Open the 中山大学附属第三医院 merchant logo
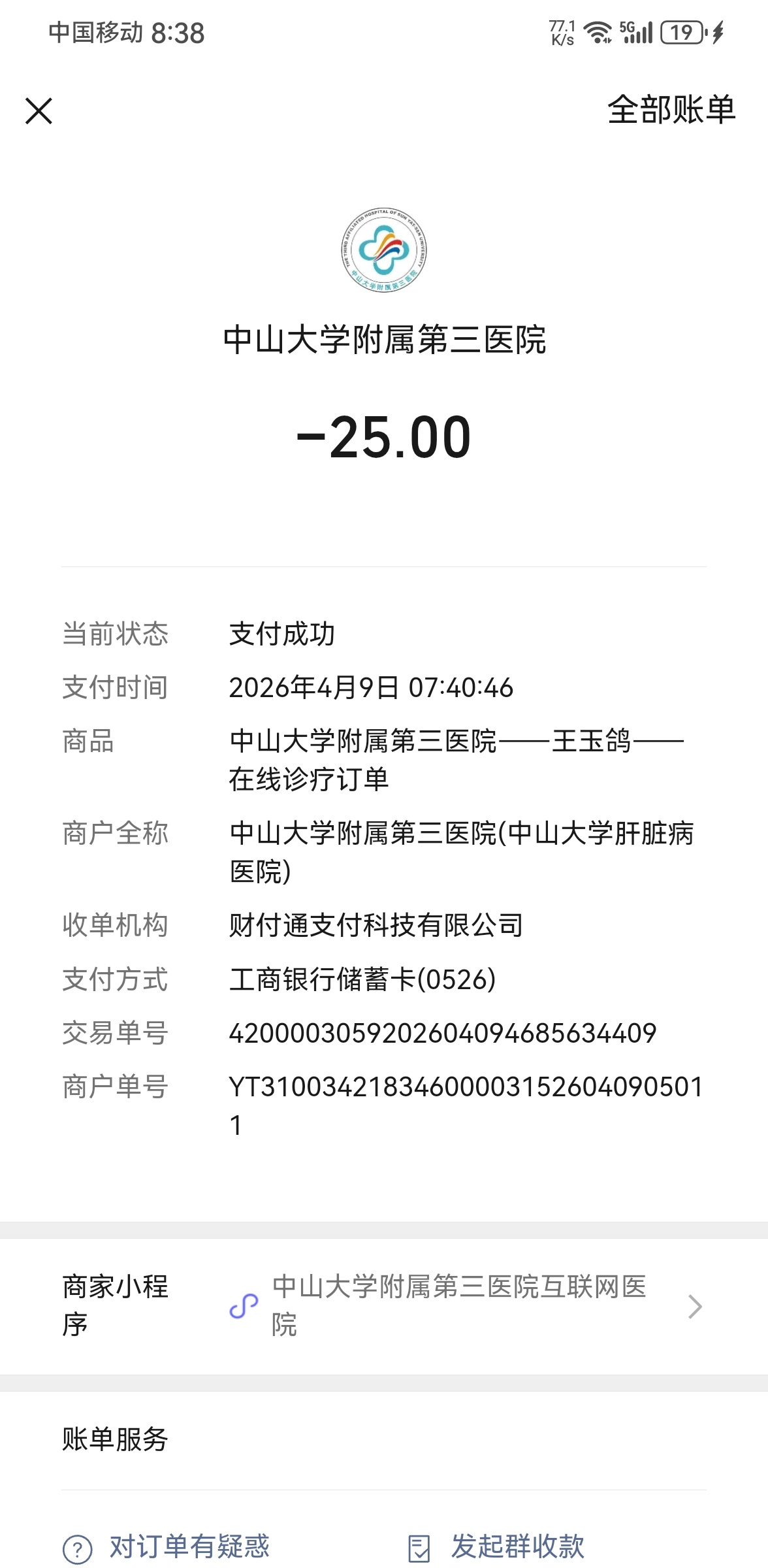The height and width of the screenshot is (1568, 768). coord(384,251)
